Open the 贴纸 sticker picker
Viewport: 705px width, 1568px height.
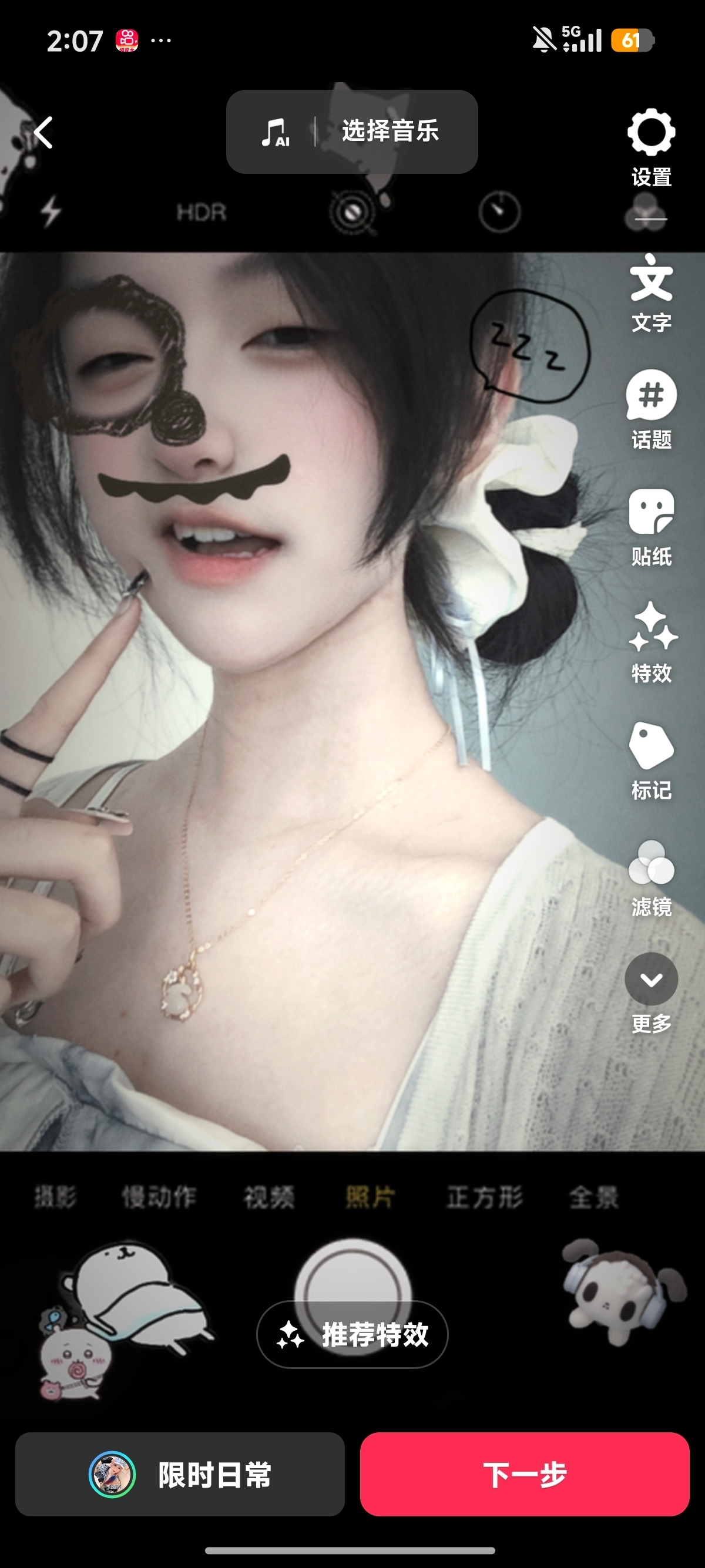[x=651, y=527]
